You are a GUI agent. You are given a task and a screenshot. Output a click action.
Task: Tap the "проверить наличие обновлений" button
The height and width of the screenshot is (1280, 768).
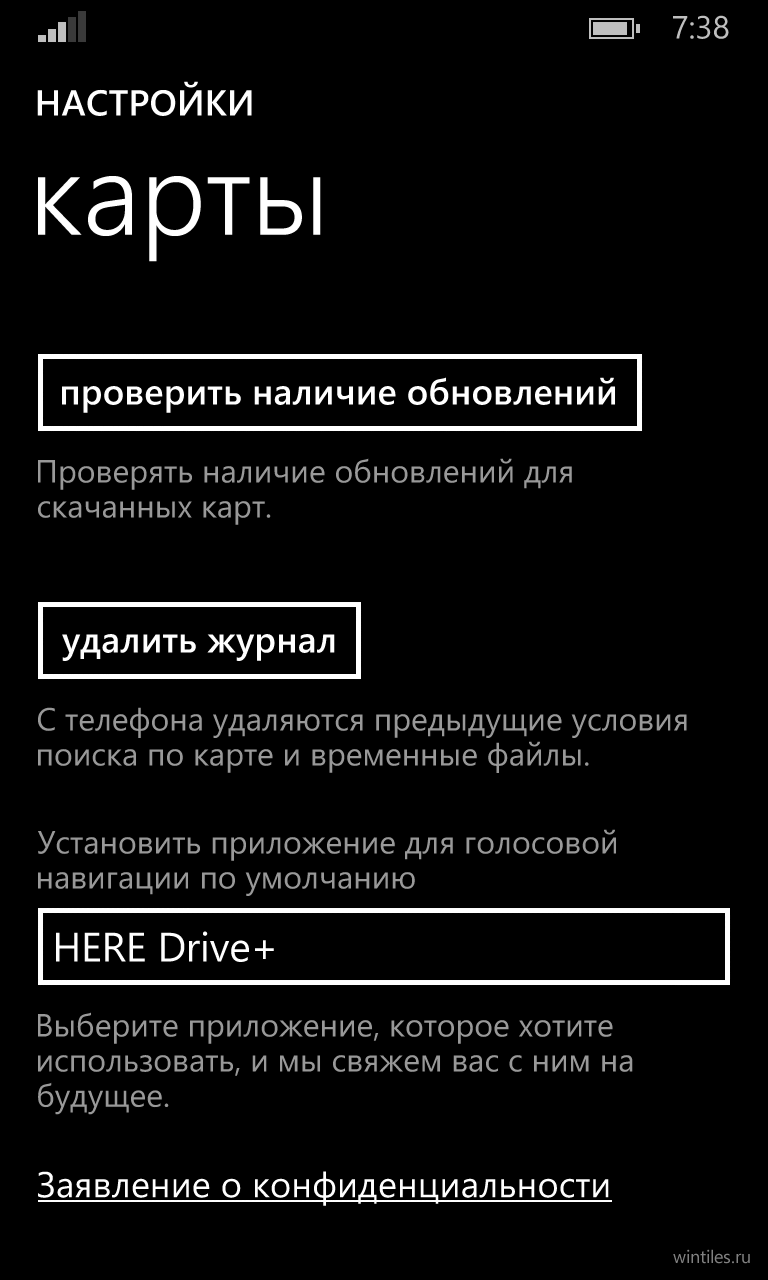coord(339,392)
